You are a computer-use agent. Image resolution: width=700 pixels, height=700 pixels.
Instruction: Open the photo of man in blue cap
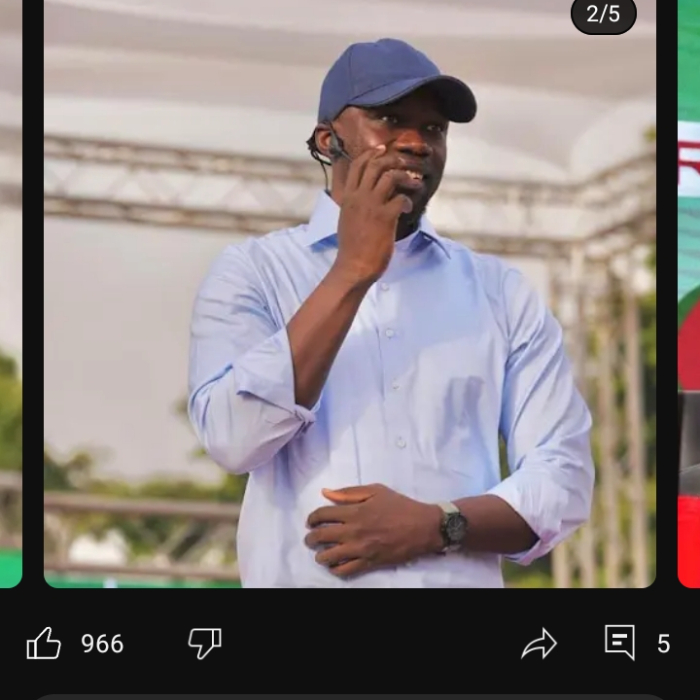[x=350, y=300]
